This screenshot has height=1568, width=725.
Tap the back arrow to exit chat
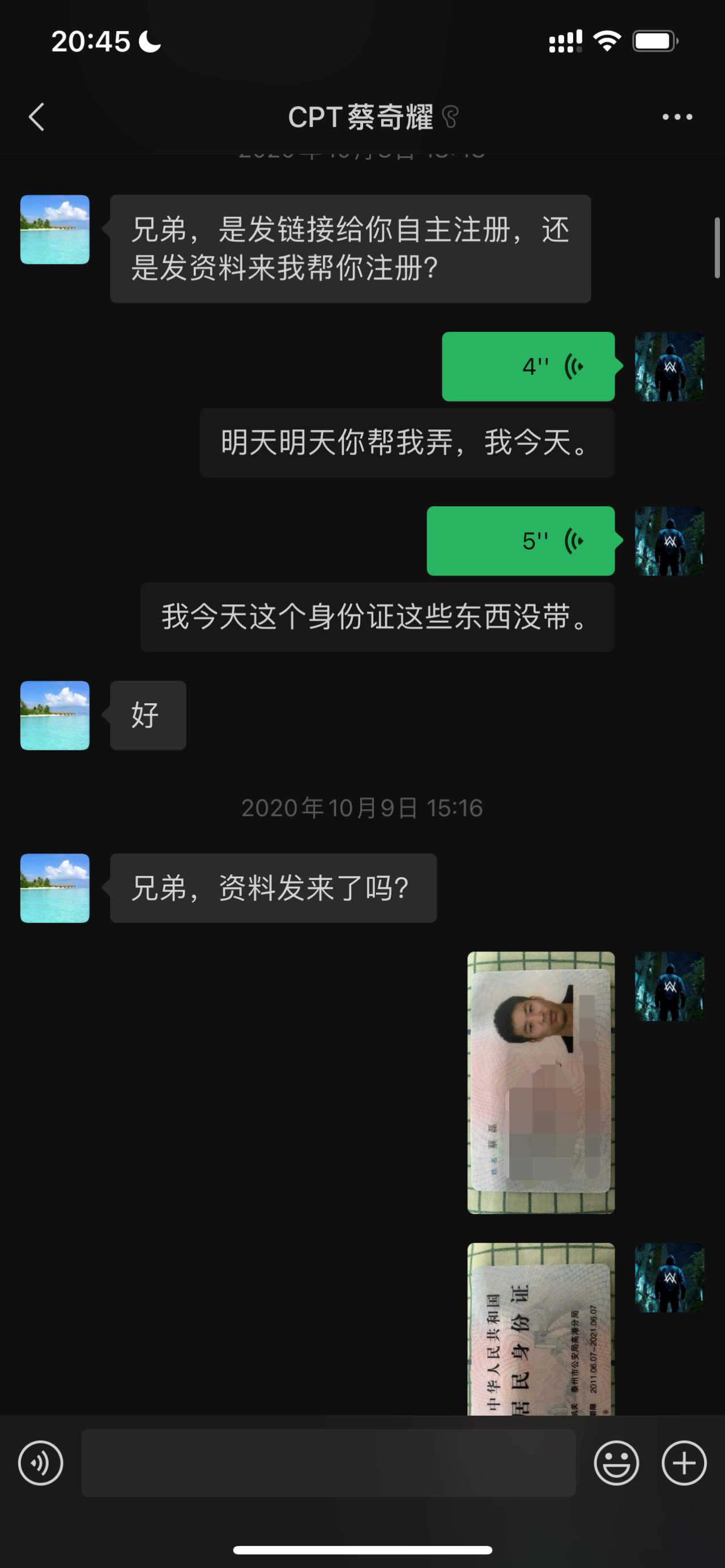click(36, 117)
